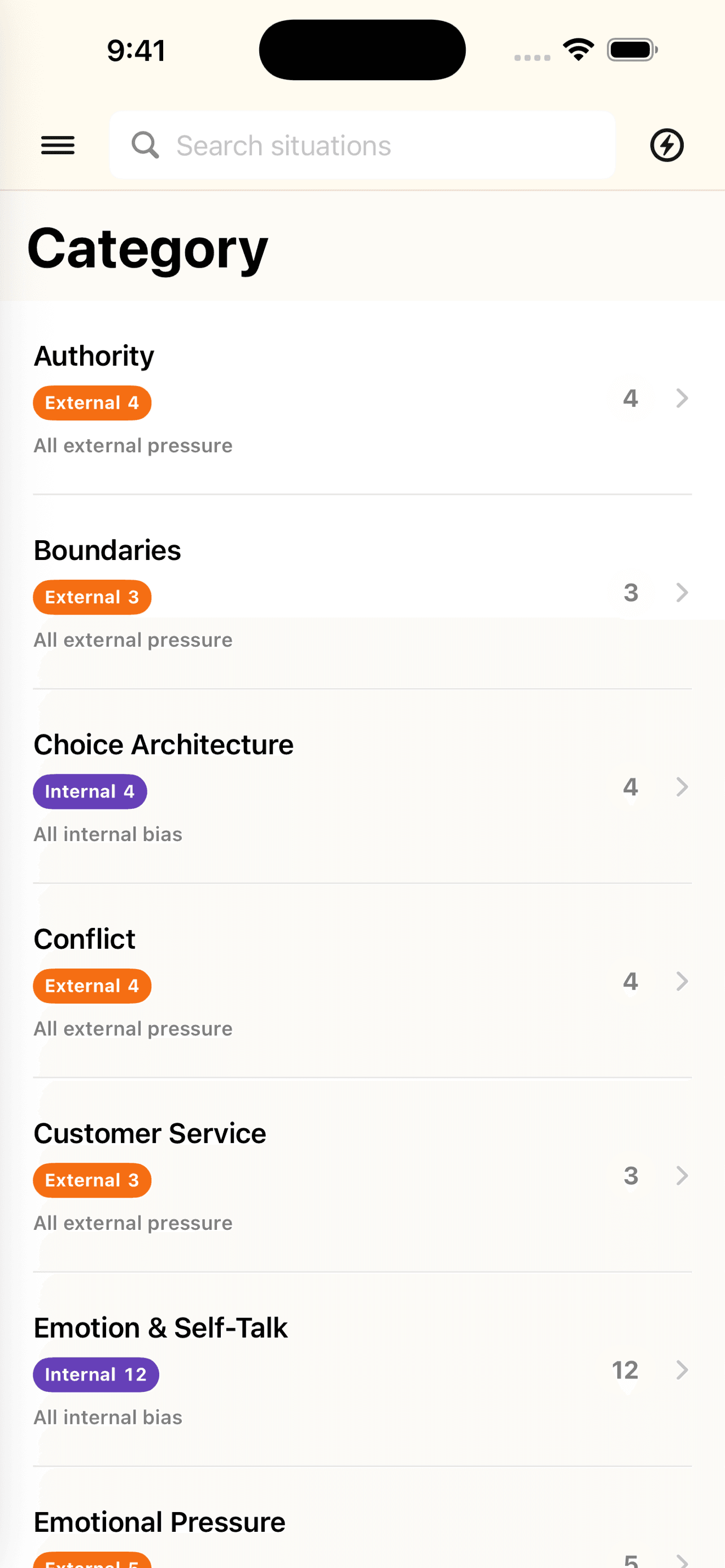Open the Conflict category
Image resolution: width=725 pixels, height=1568 pixels.
click(85, 938)
